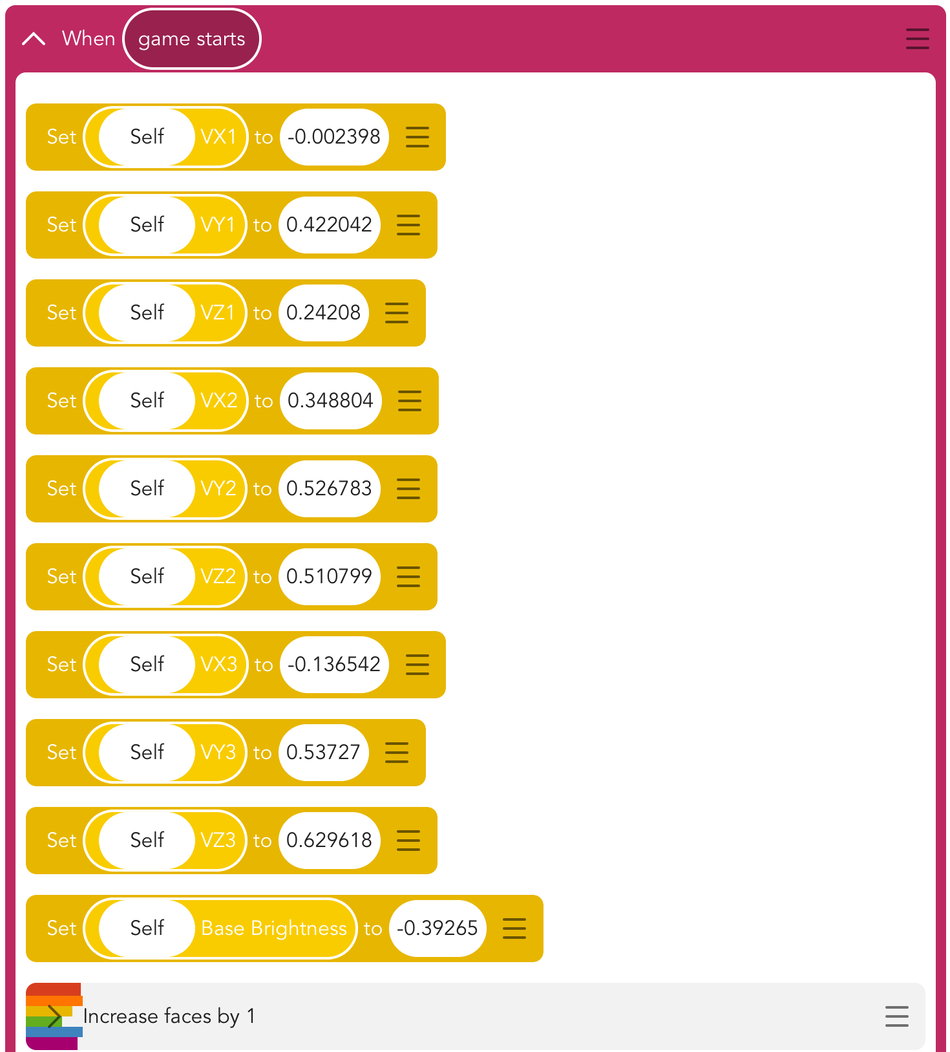The image size is (950, 1052).
Task: Open the menu for the VX2 block
Action: pyautogui.click(x=410, y=401)
